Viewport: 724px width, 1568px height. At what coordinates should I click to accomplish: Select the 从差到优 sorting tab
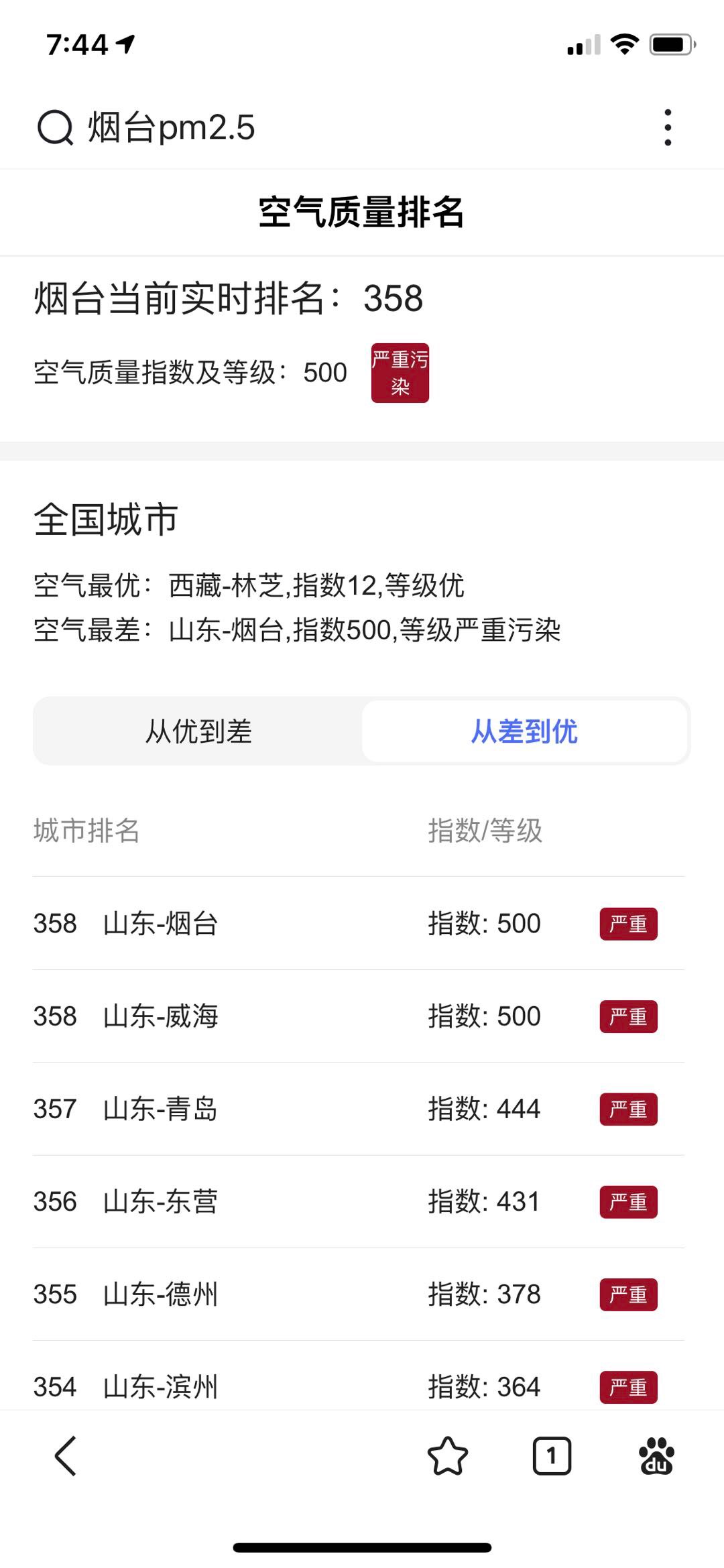pos(524,731)
